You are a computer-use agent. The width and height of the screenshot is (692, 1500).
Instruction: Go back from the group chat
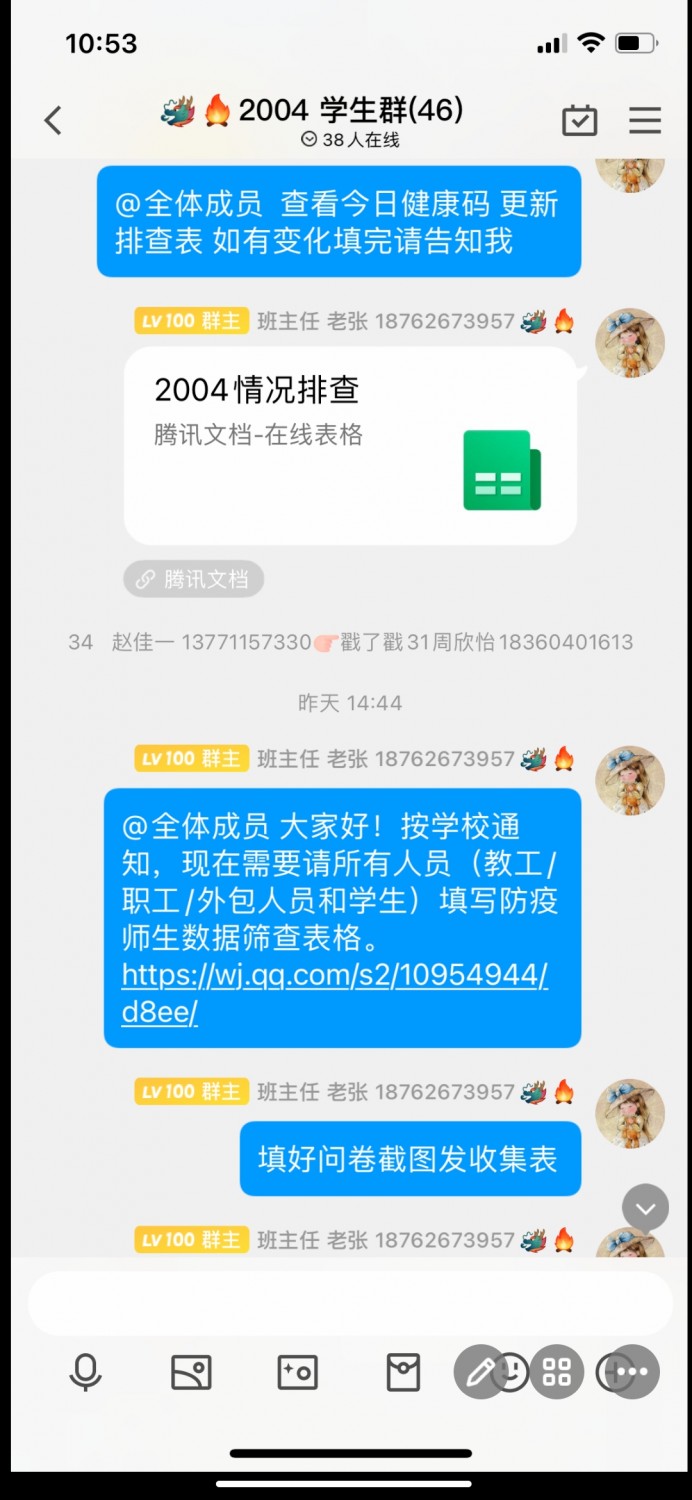click(53, 121)
